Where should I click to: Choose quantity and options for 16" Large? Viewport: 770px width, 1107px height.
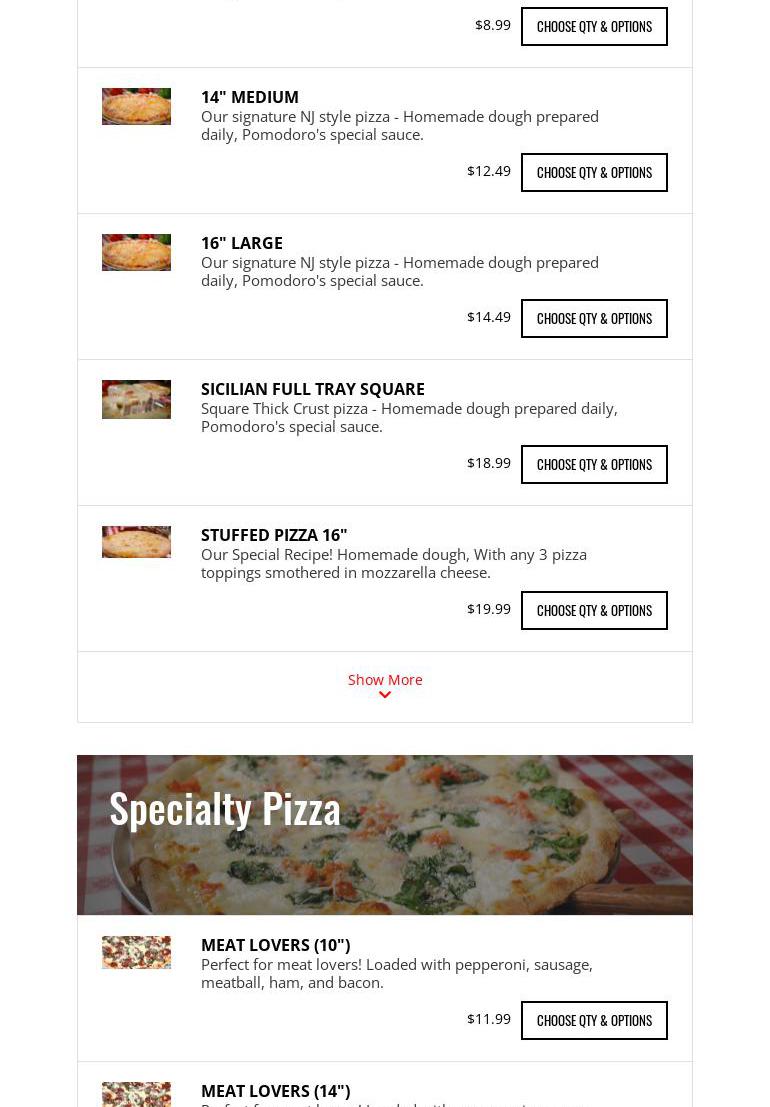click(594, 319)
